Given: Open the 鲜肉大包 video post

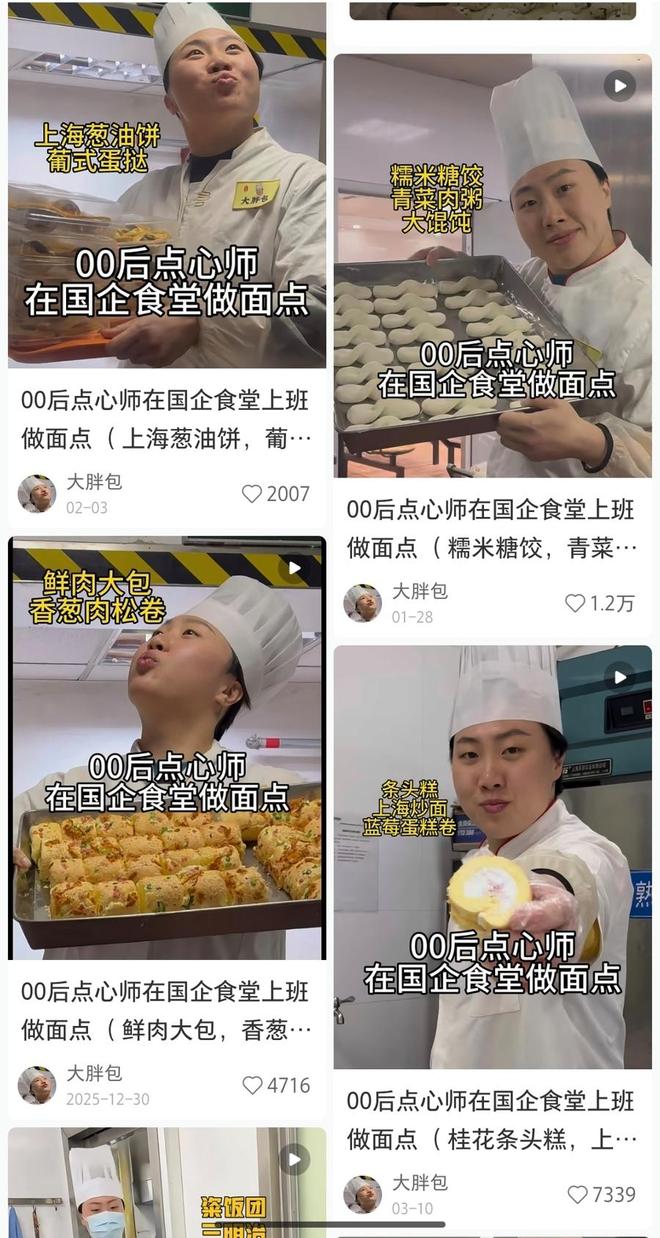Looking at the screenshot, I should [167, 750].
